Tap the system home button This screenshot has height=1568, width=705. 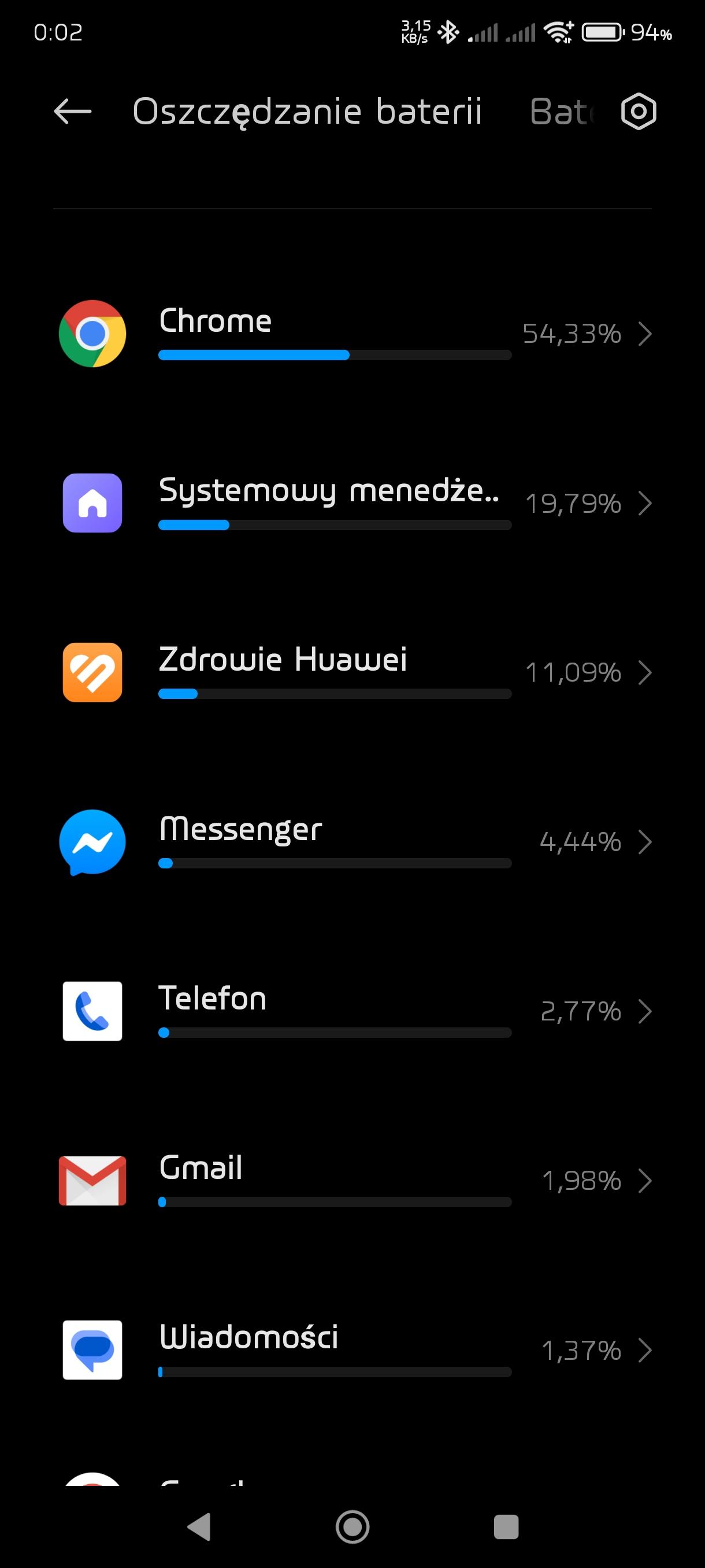click(x=353, y=1526)
